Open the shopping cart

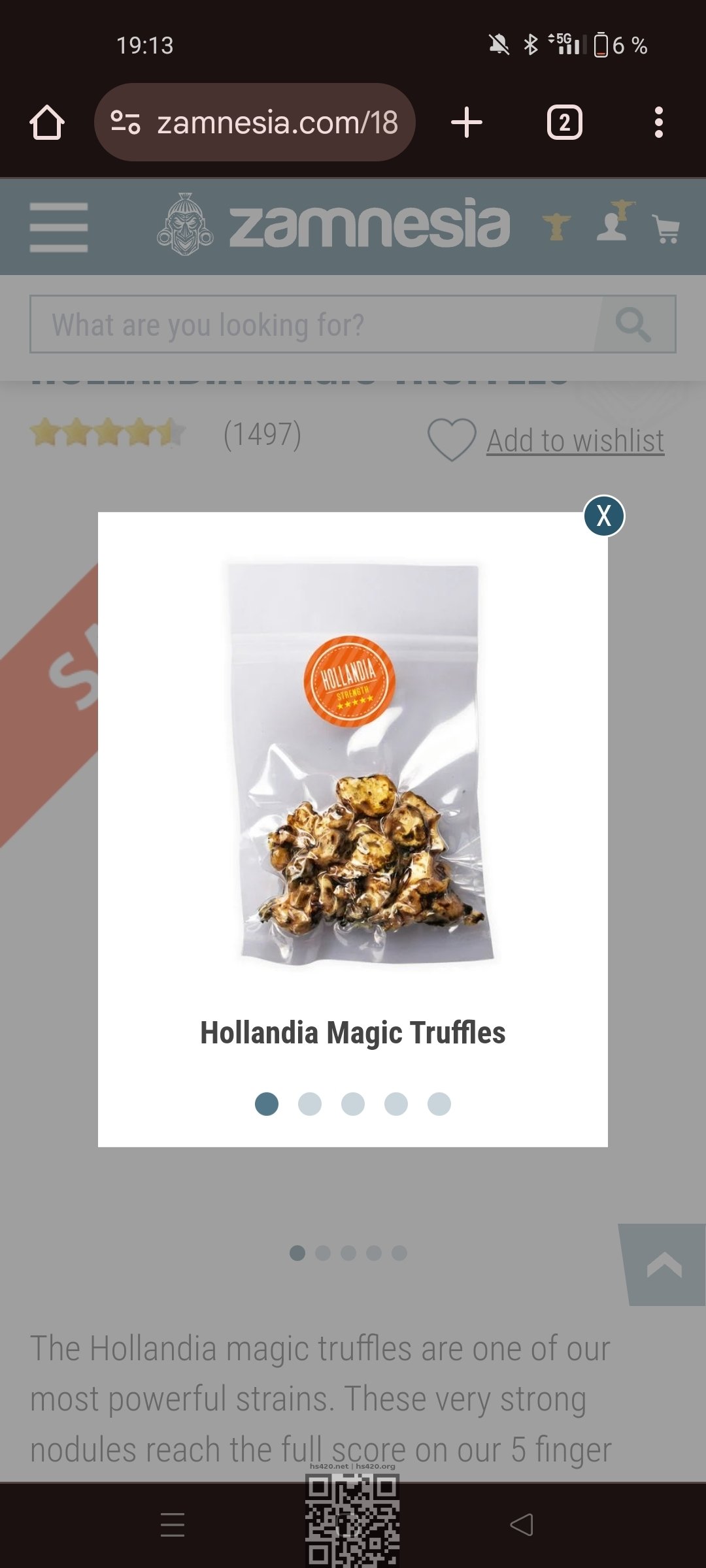pos(667,229)
